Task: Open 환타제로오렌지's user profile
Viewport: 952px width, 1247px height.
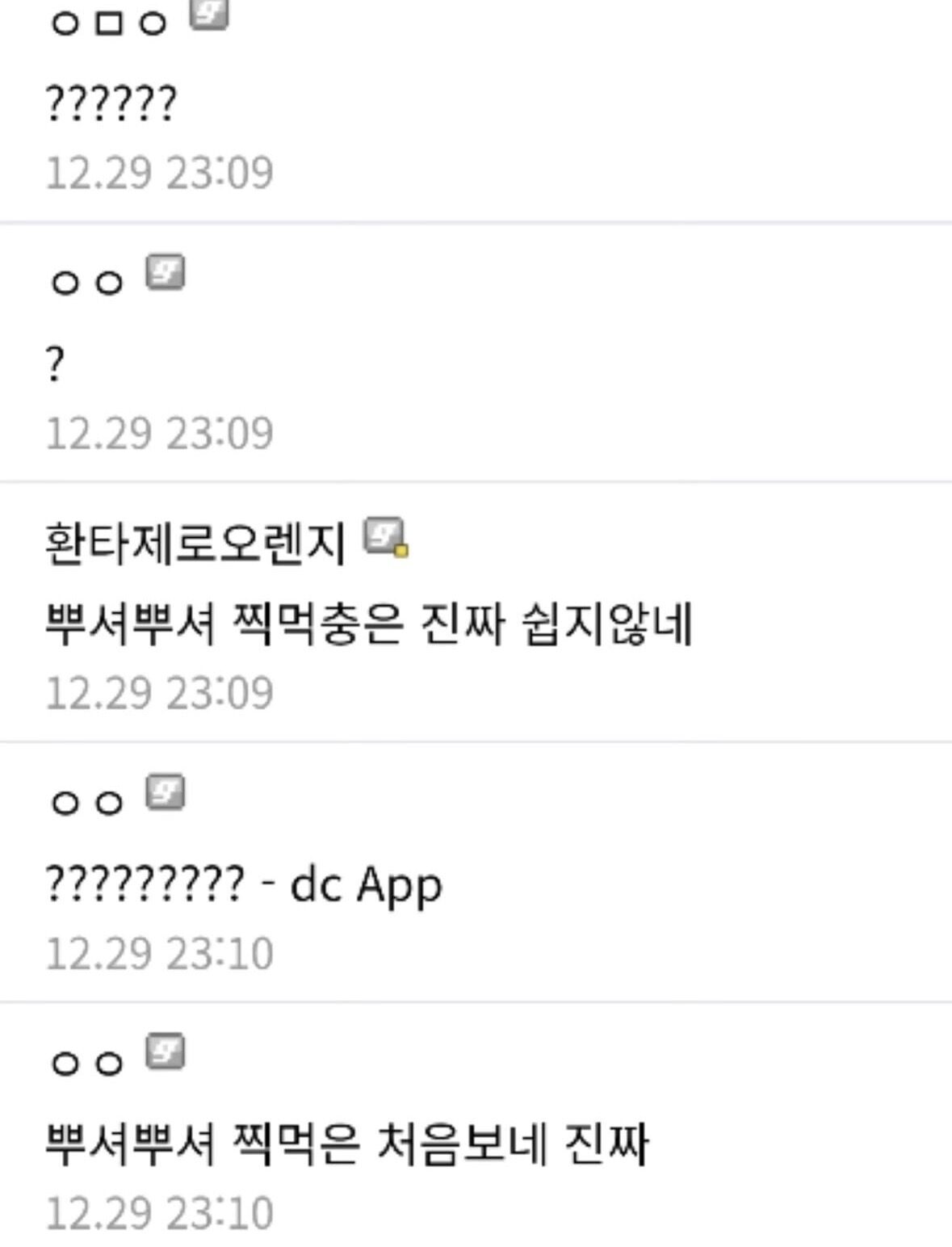Action: [195, 542]
